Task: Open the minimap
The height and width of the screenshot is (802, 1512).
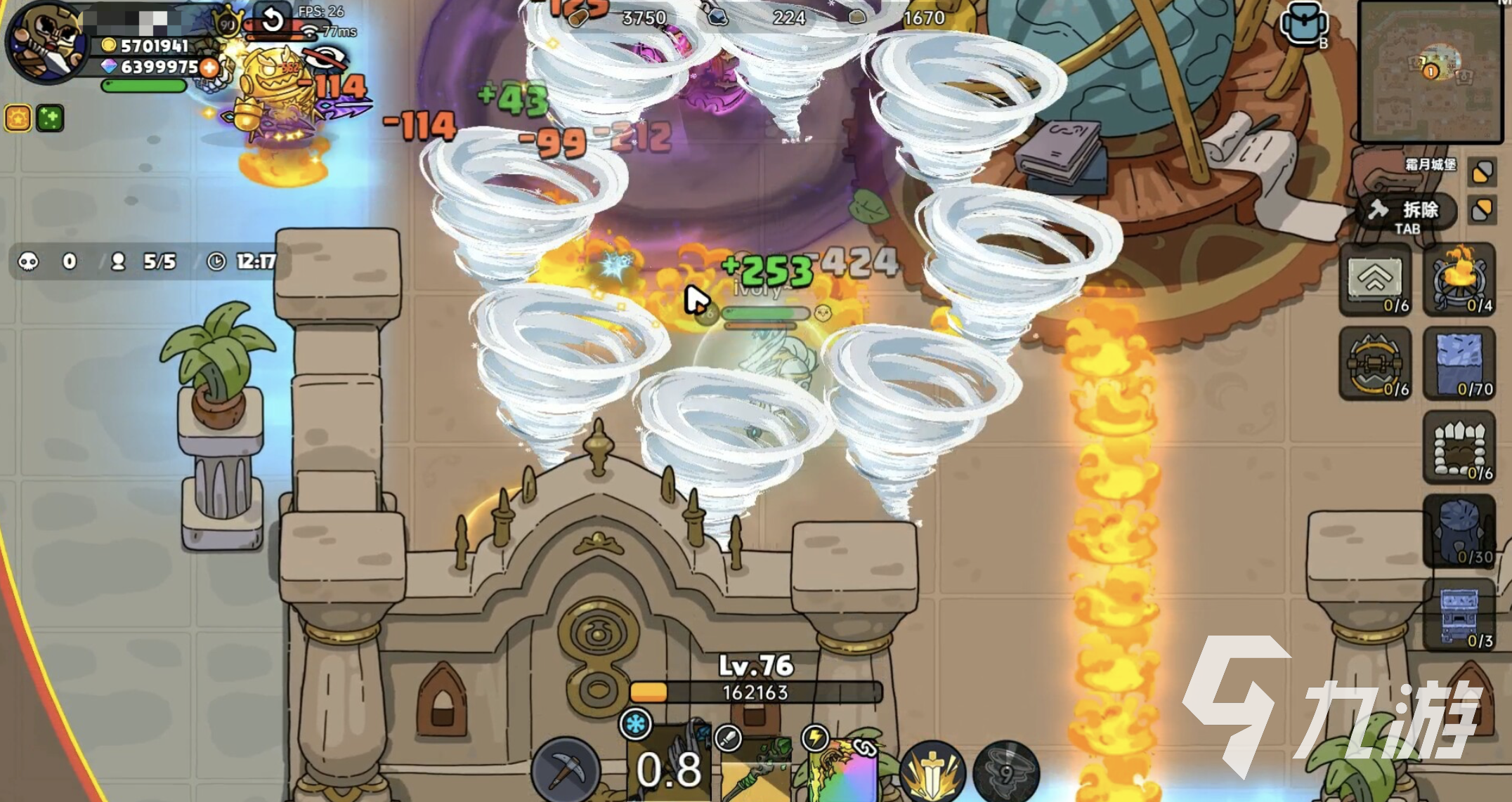Action: tap(1432, 71)
